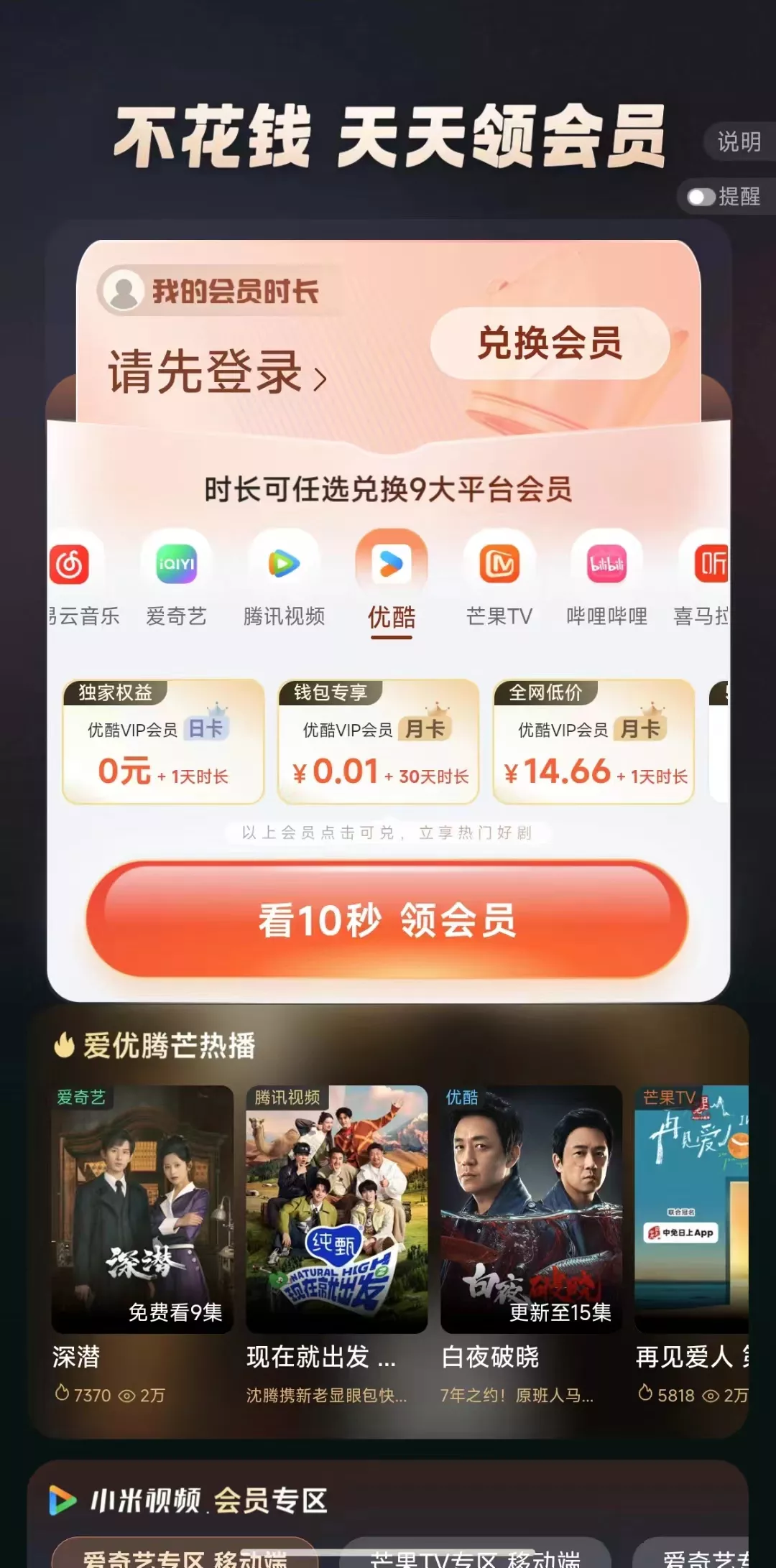Select the 全网低价 ¥14.66 monthly card

pyautogui.click(x=594, y=742)
